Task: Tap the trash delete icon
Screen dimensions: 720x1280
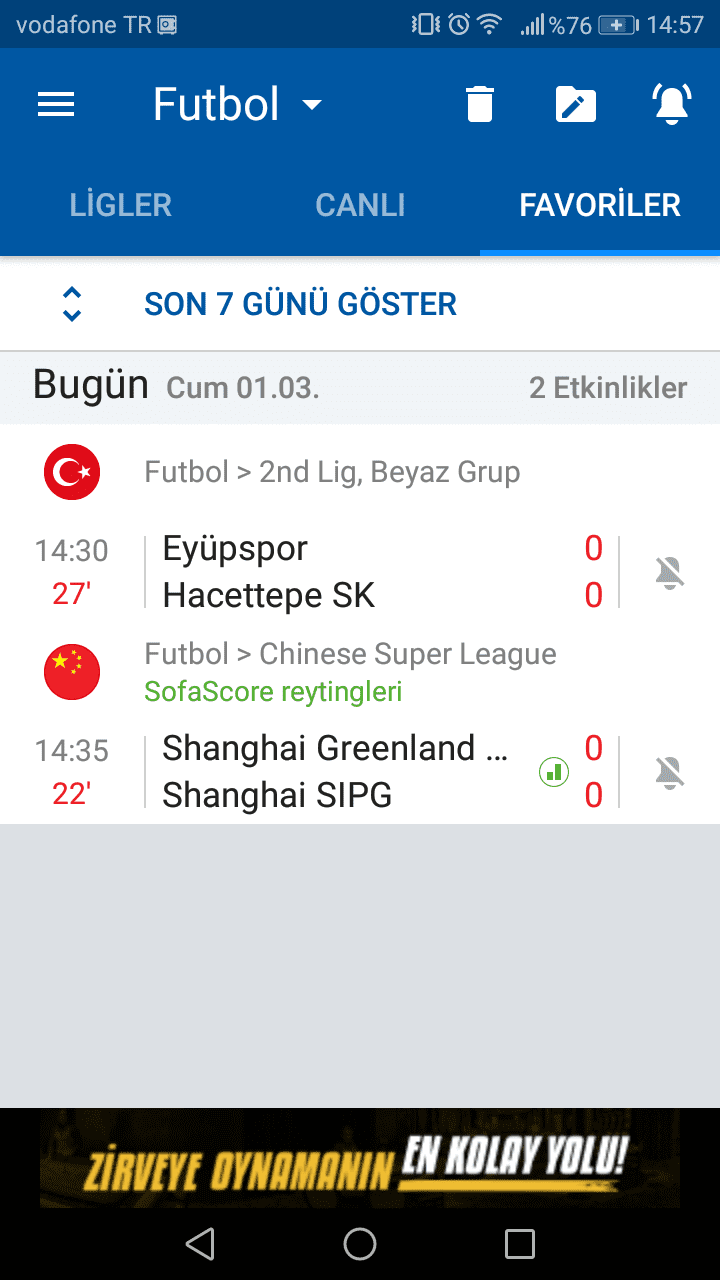Action: [x=480, y=104]
